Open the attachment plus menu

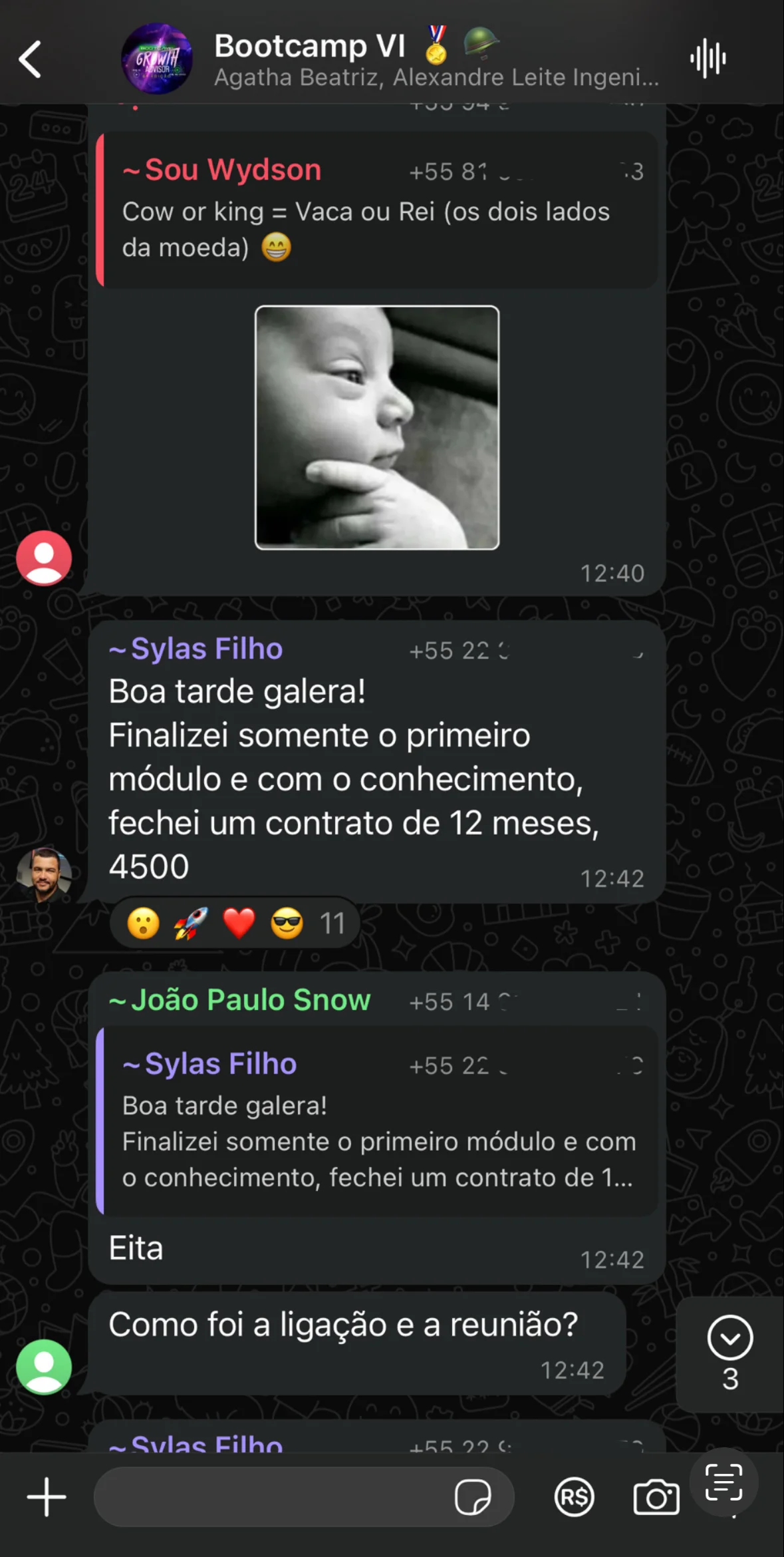click(47, 1497)
